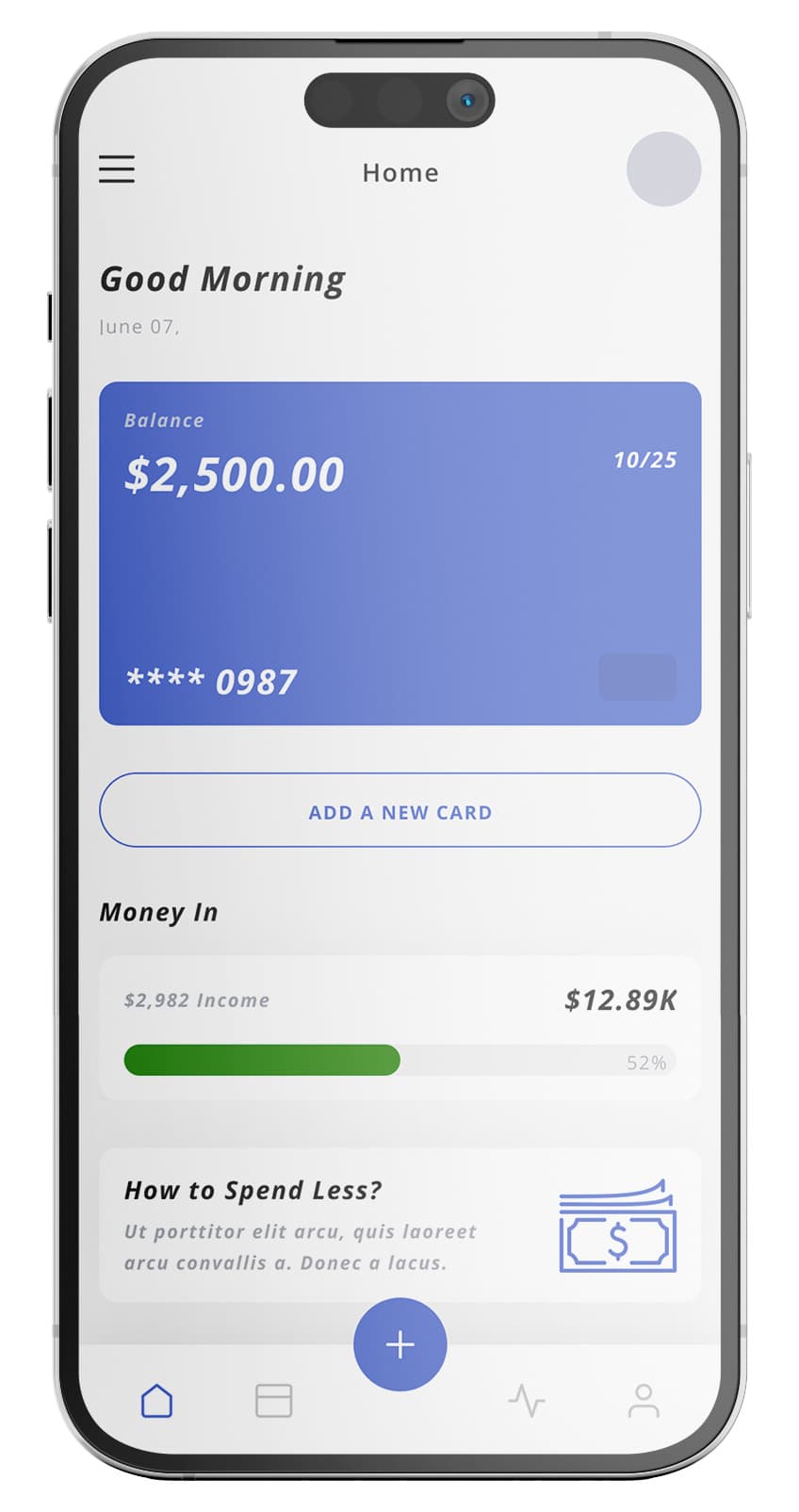Switch to the Cards tab
799x1512 pixels.
pos(273,1401)
